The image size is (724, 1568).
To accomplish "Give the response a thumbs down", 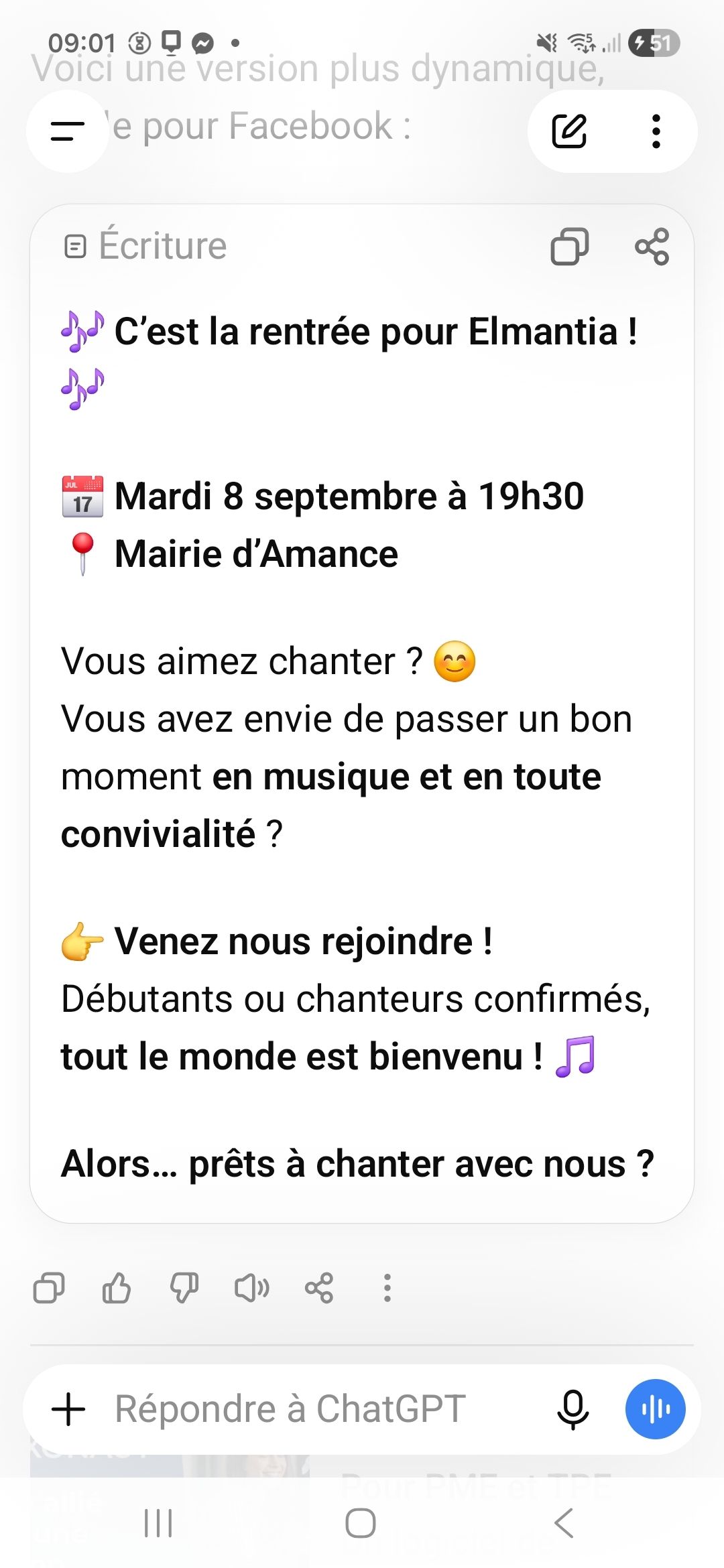I will tap(184, 1288).
